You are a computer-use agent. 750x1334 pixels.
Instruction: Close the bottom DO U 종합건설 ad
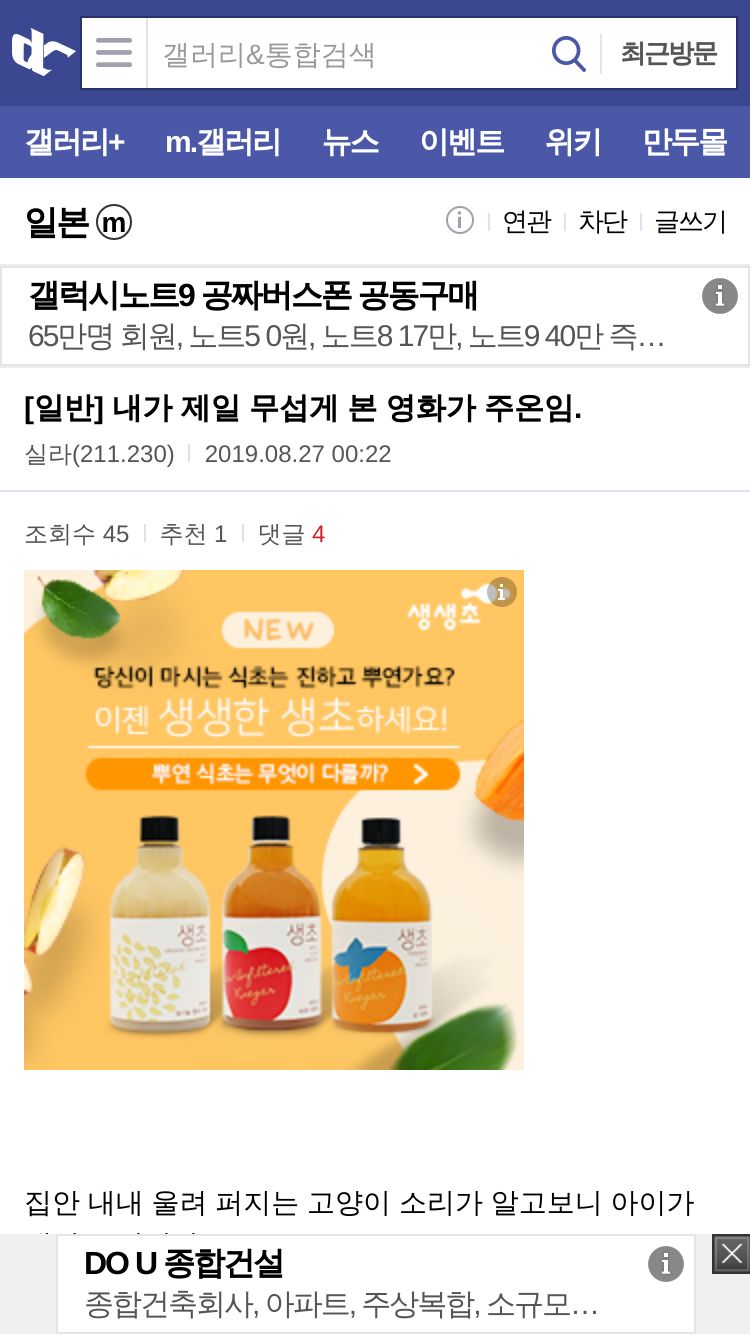coord(731,1254)
